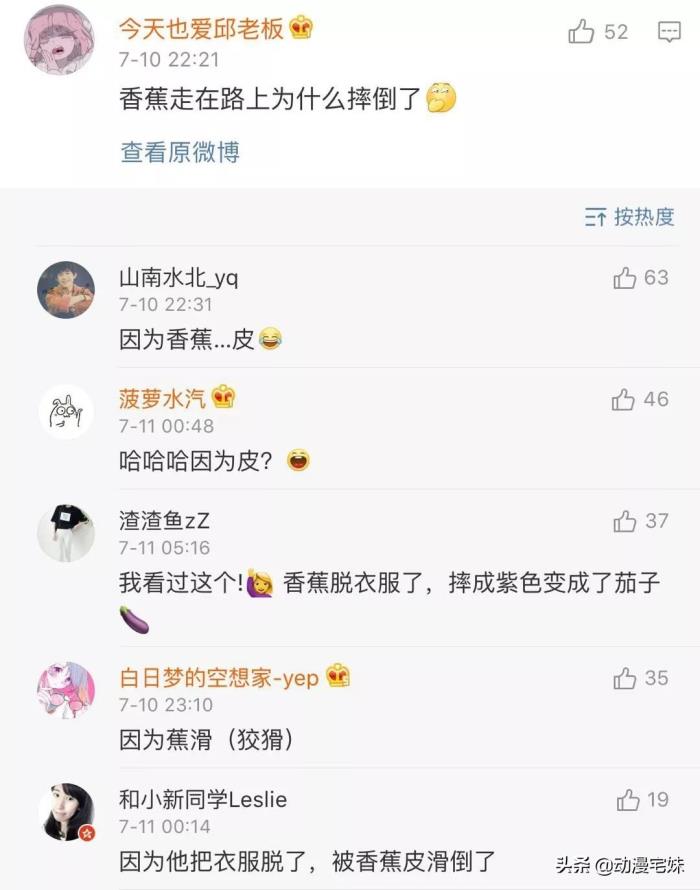Open 和小新同学Leslie's avatar
Image resolution: width=700 pixels, height=890 pixels.
pyautogui.click(x=66, y=812)
